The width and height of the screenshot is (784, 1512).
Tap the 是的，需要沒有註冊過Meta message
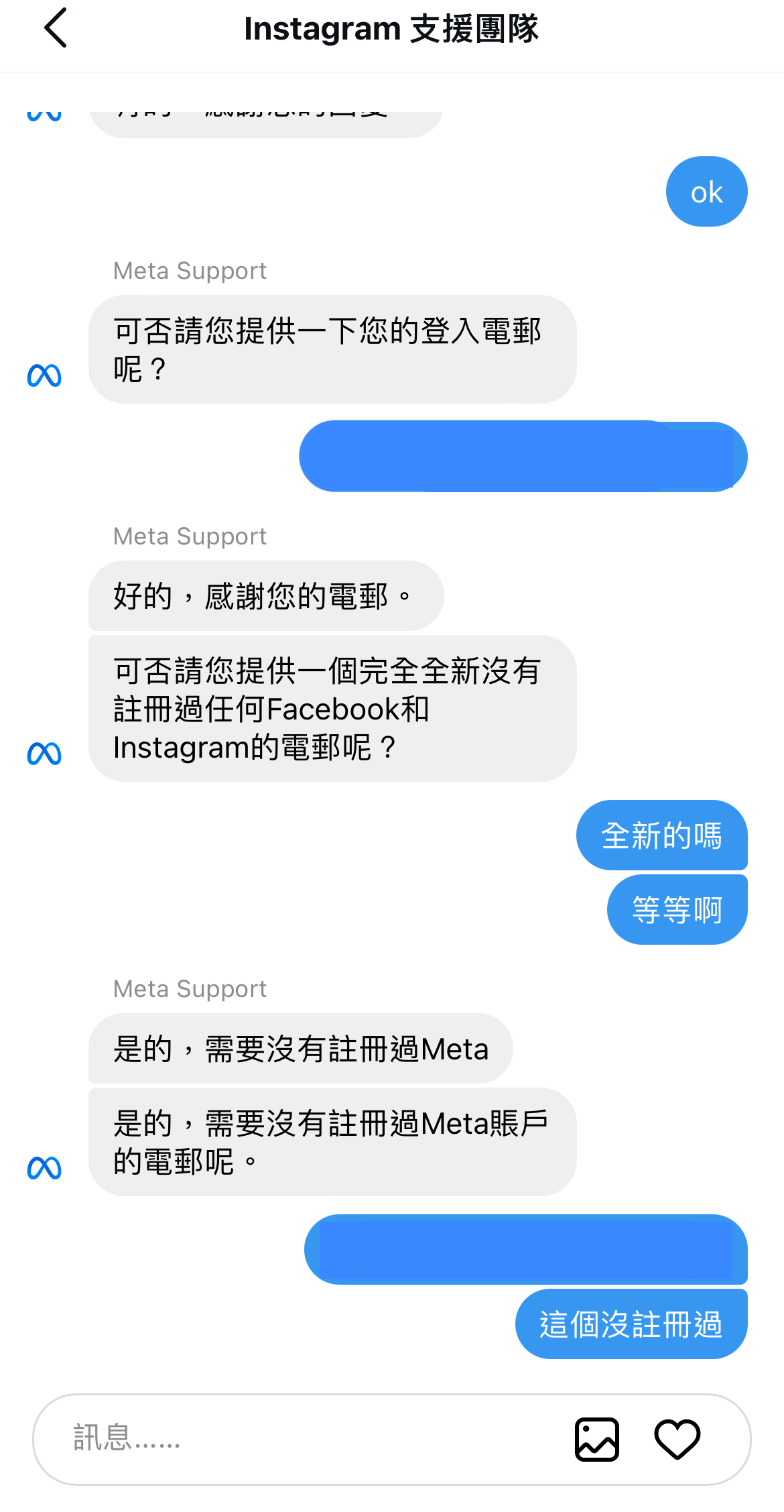(300, 1047)
